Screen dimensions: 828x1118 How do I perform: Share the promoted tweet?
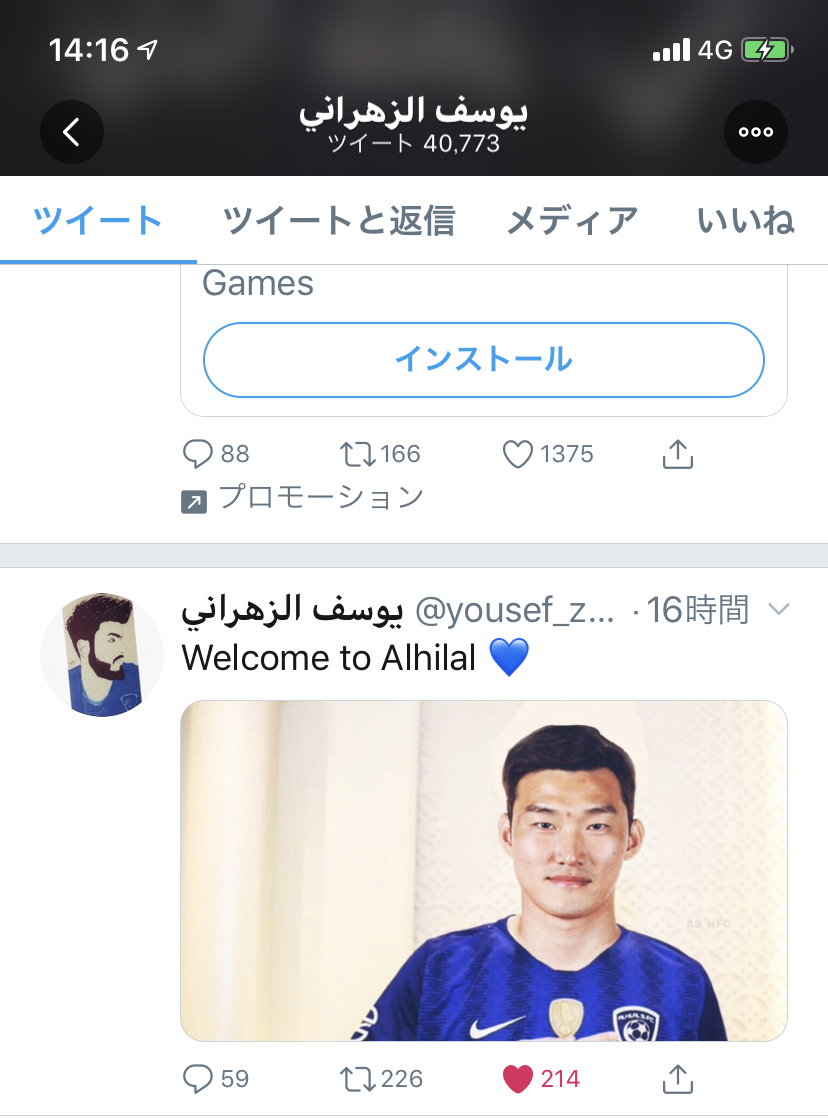pos(678,455)
